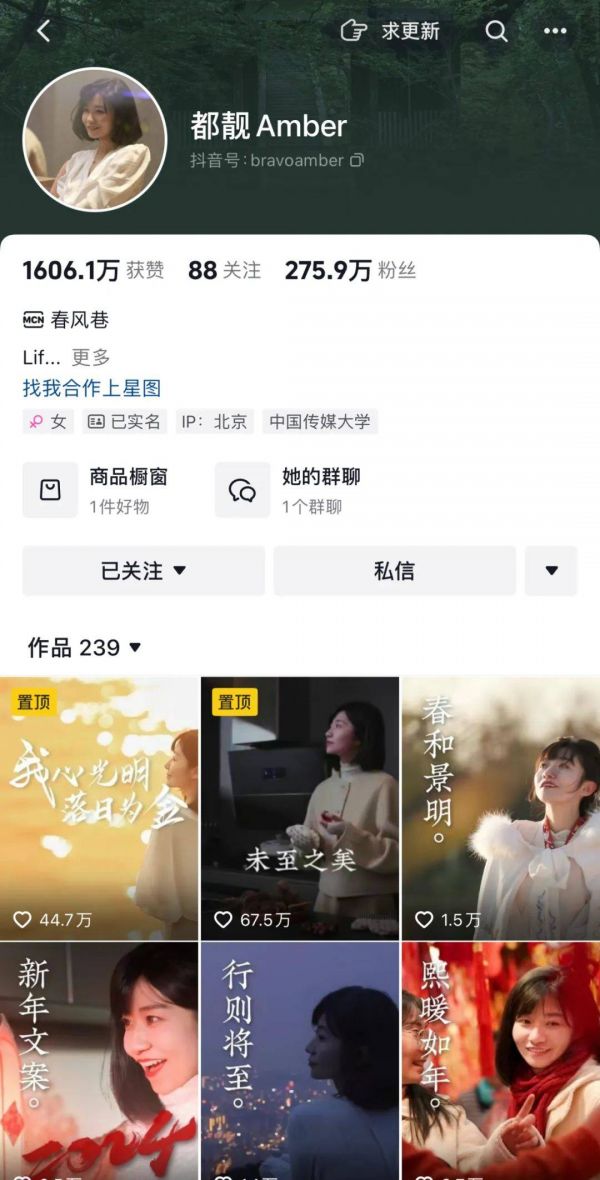
Task: Open the 88 关注 following list
Action: 224,270
